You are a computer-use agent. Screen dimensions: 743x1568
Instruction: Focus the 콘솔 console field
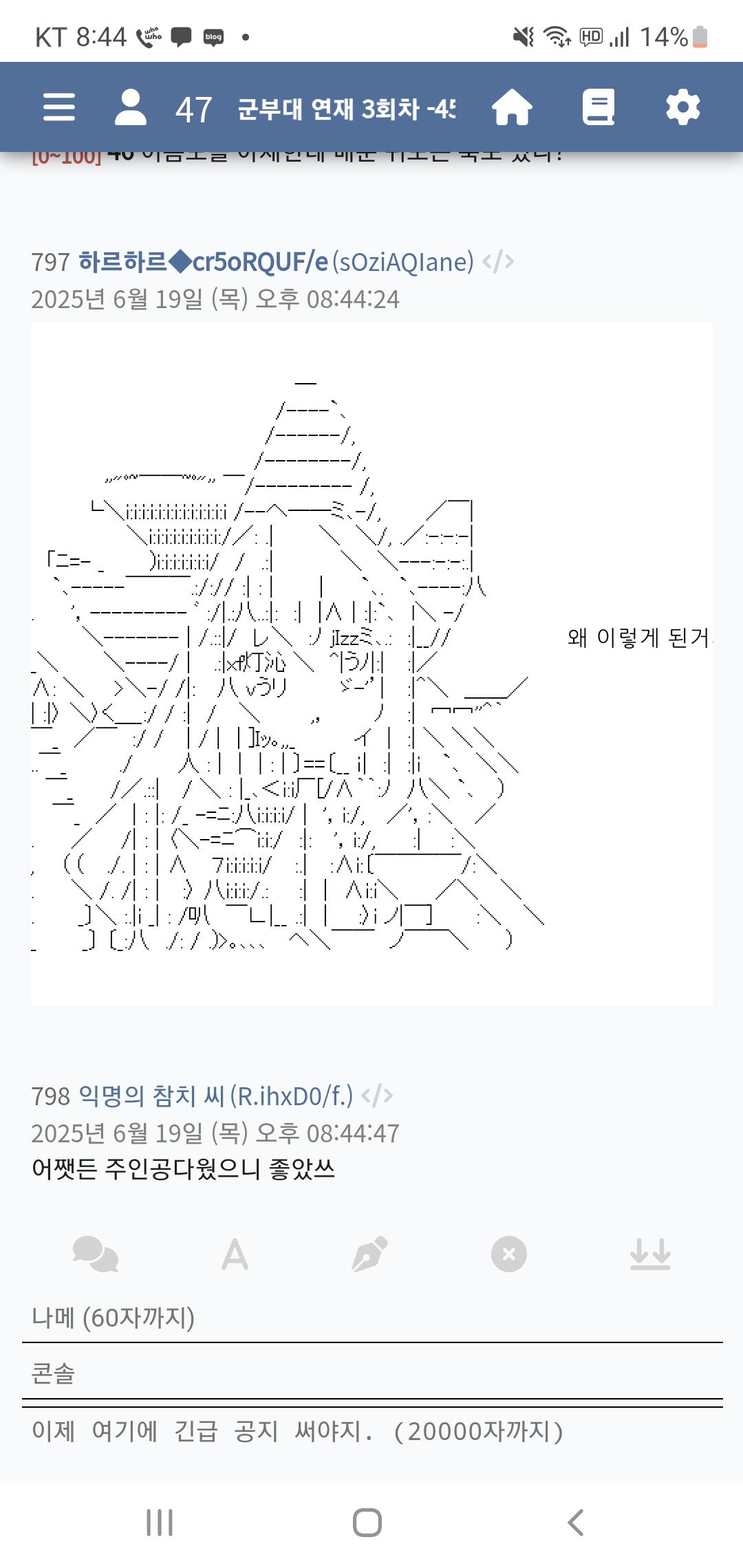[x=371, y=1373]
